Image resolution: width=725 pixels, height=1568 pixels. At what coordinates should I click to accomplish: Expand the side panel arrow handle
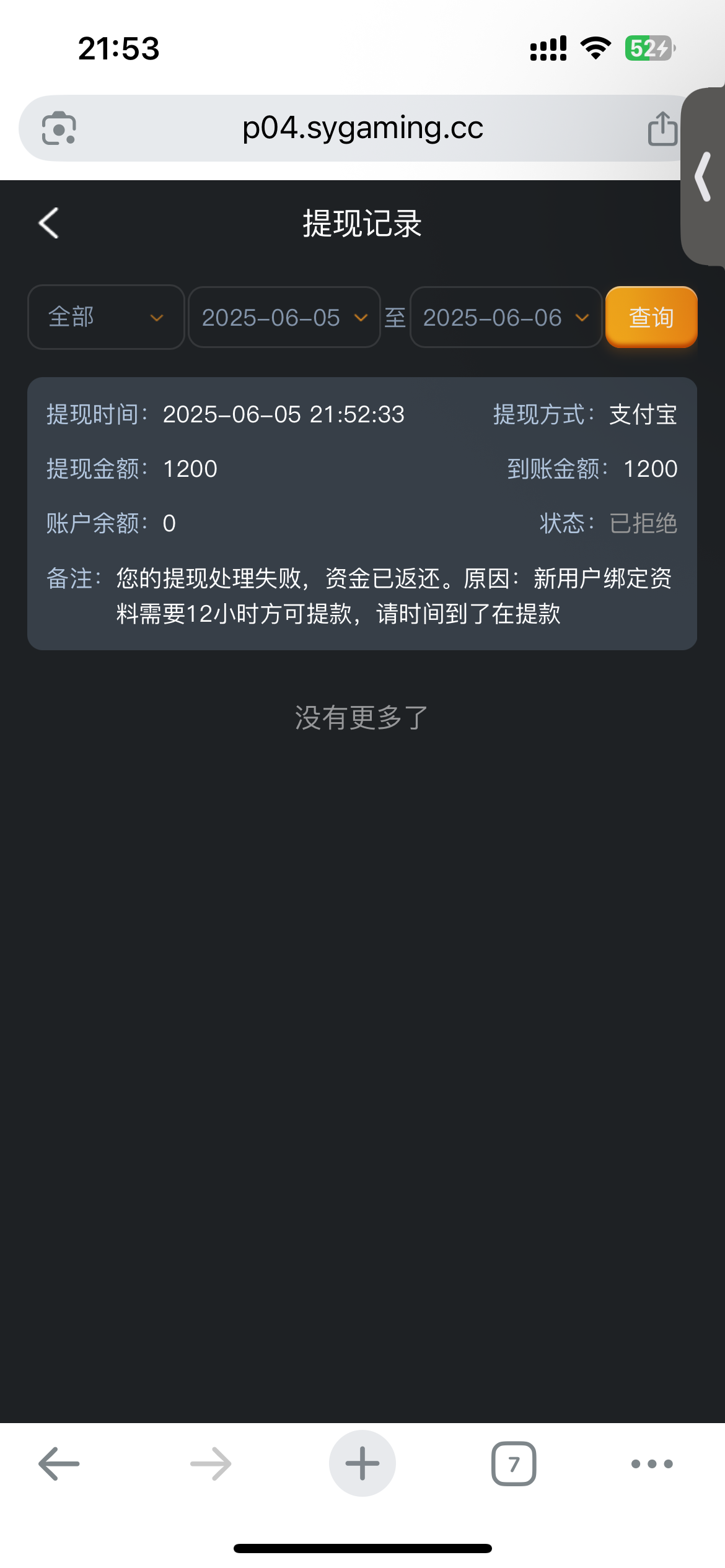(x=704, y=176)
